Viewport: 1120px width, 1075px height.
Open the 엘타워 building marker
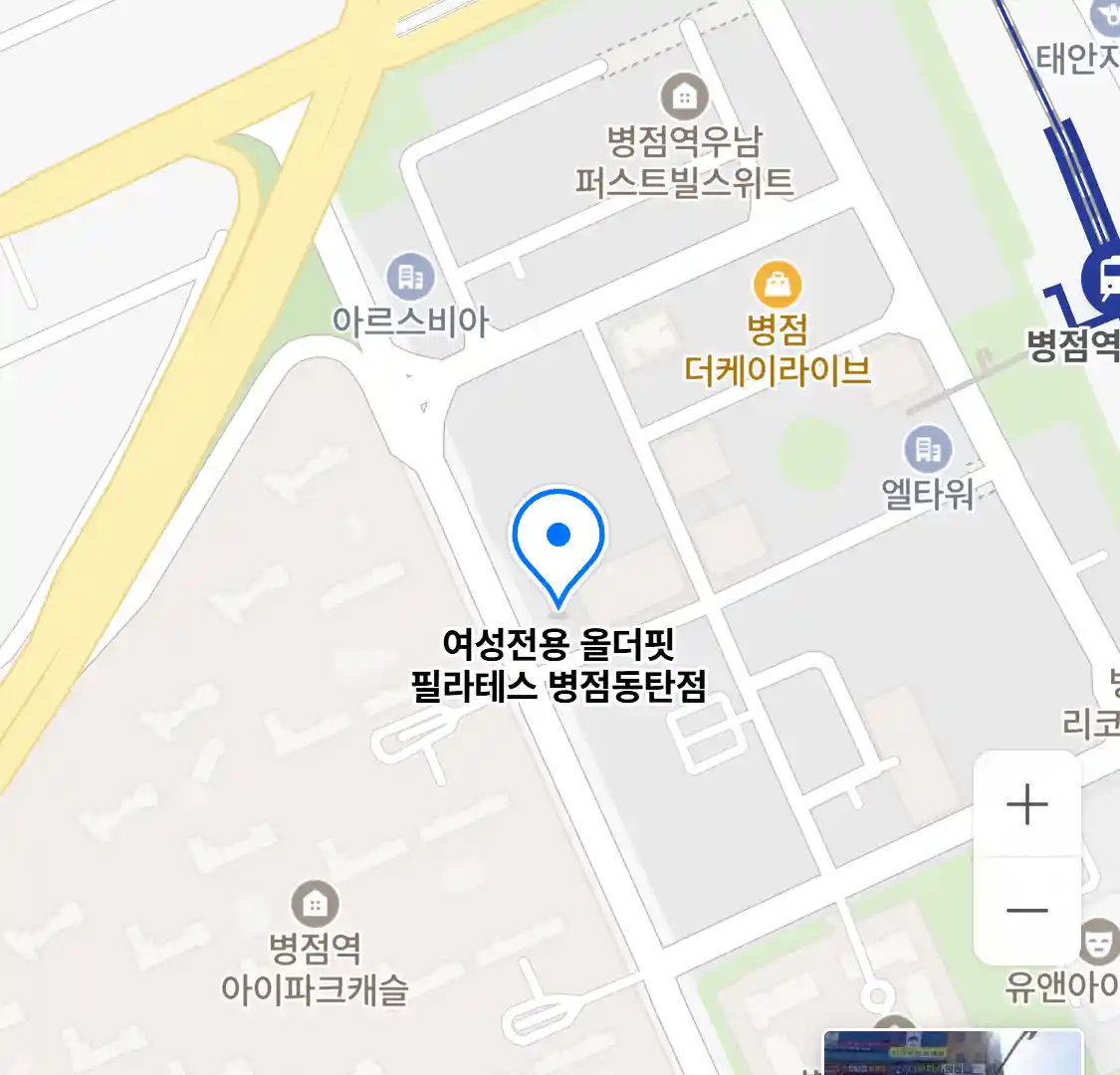[928, 449]
